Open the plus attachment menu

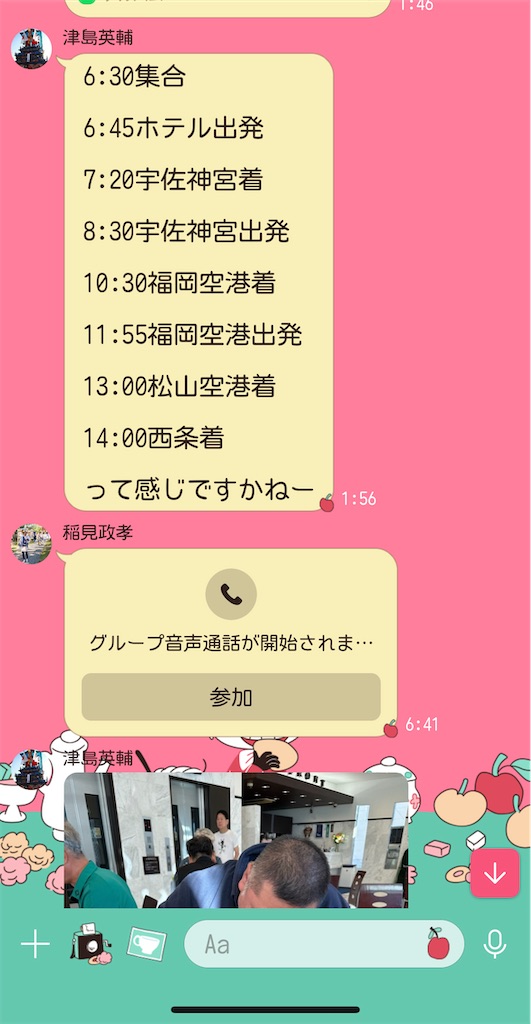pyautogui.click(x=35, y=944)
